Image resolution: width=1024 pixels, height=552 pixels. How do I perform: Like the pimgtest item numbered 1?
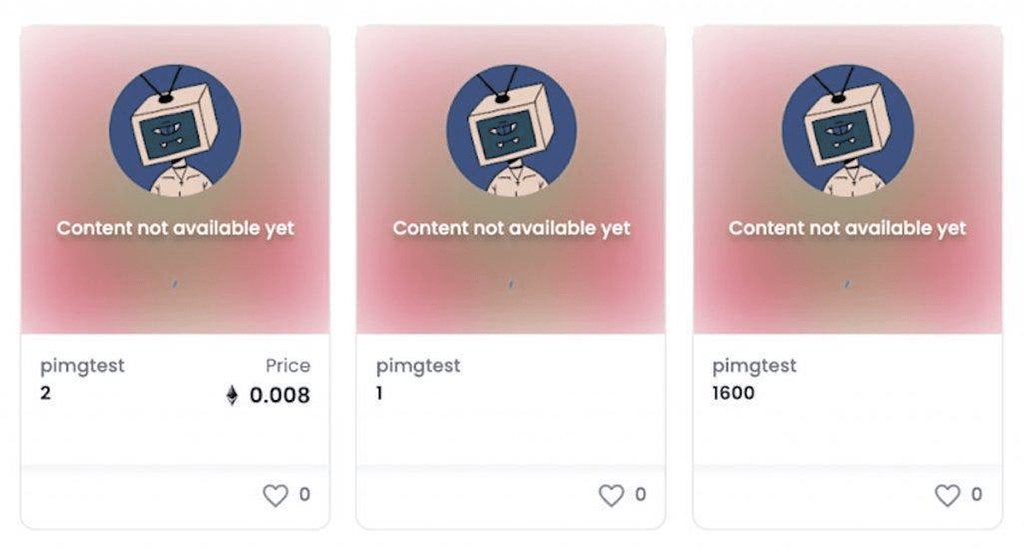611,495
